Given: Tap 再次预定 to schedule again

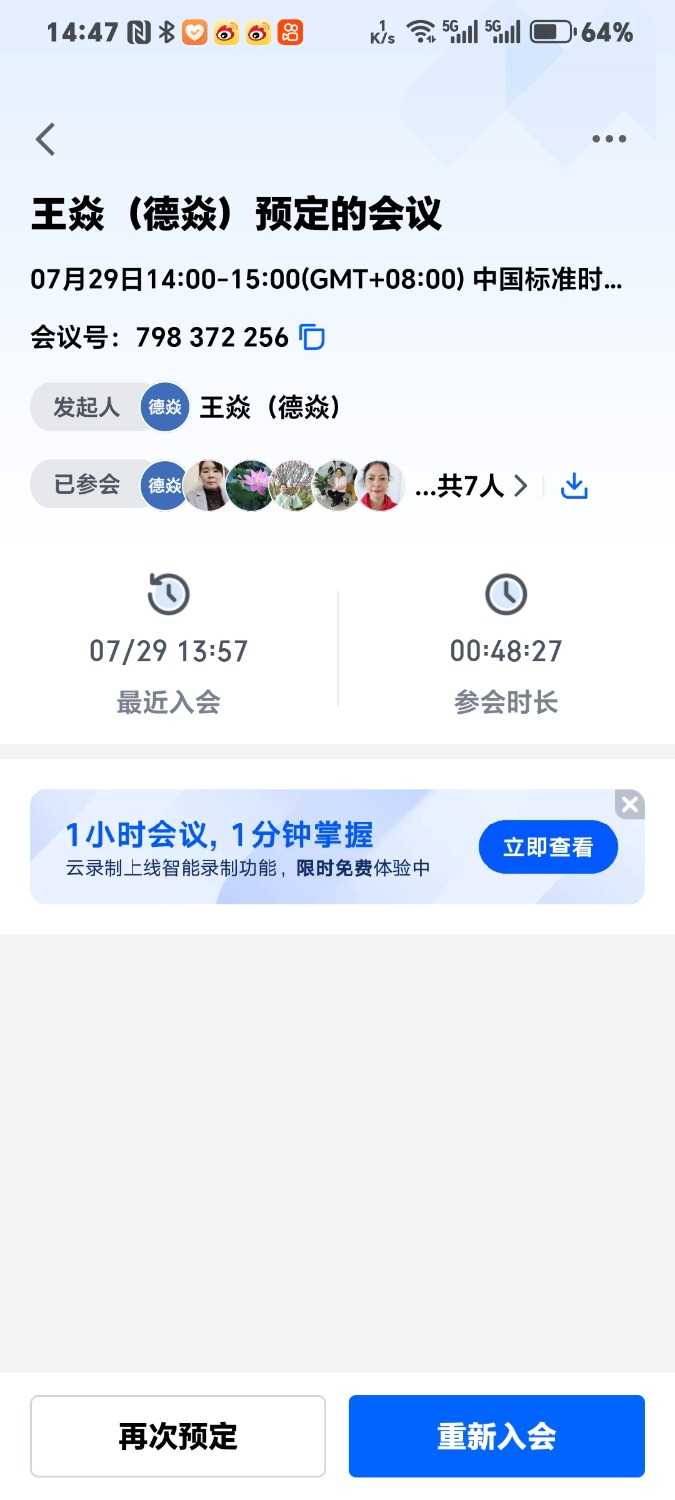Looking at the screenshot, I should point(178,1436).
